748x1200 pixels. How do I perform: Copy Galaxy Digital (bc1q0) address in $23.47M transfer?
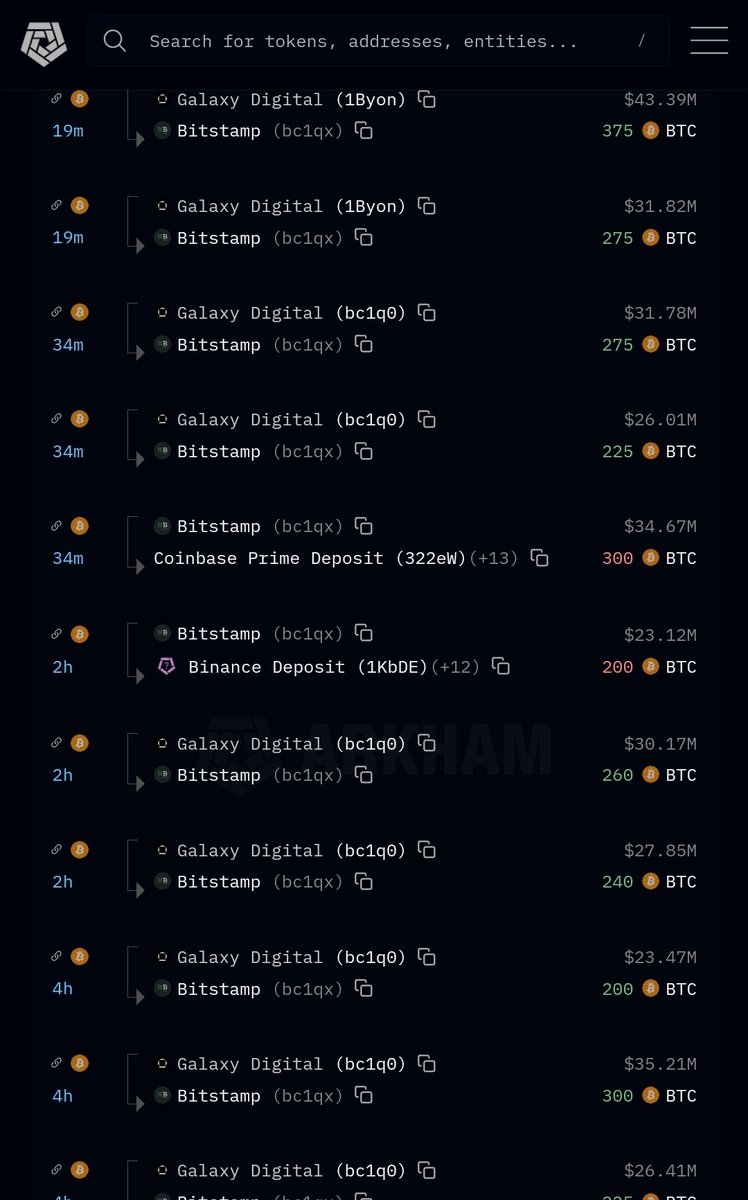[427, 957]
